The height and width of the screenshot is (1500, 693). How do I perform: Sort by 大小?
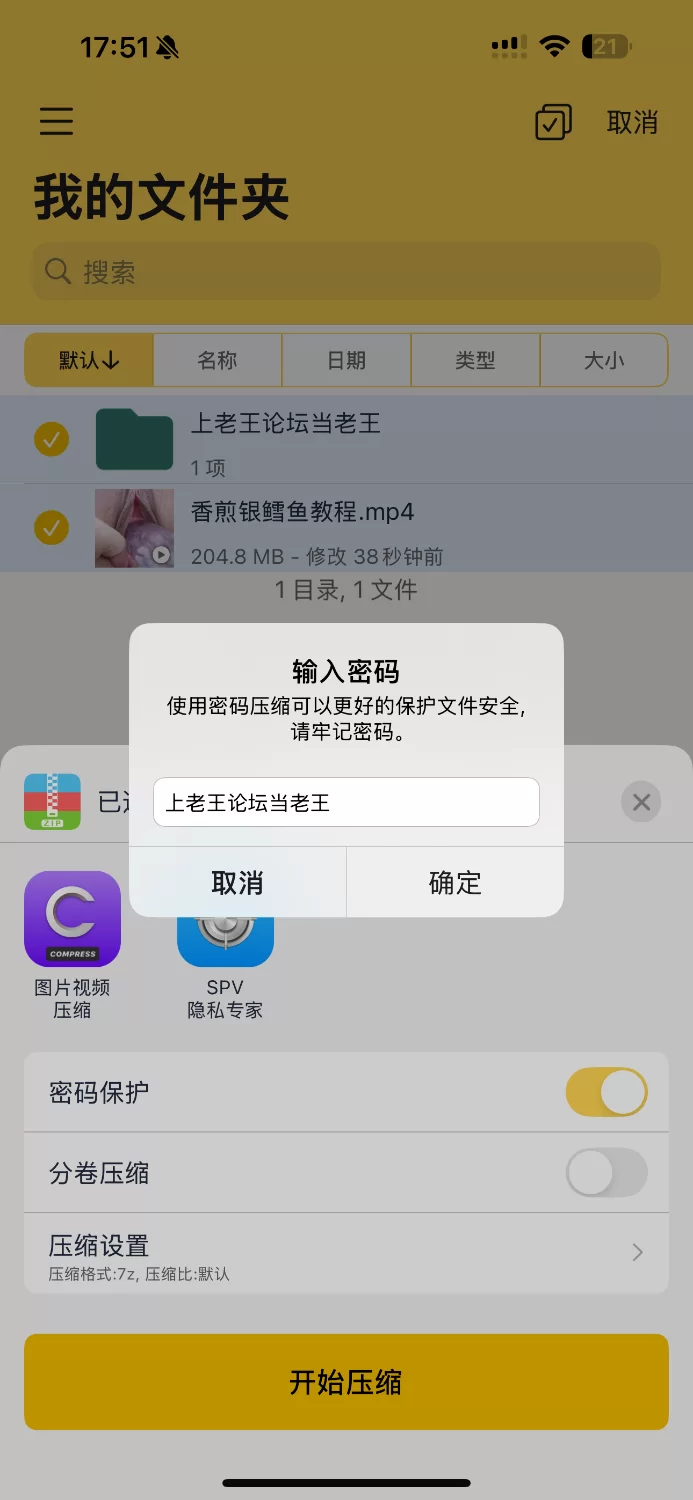coord(603,360)
